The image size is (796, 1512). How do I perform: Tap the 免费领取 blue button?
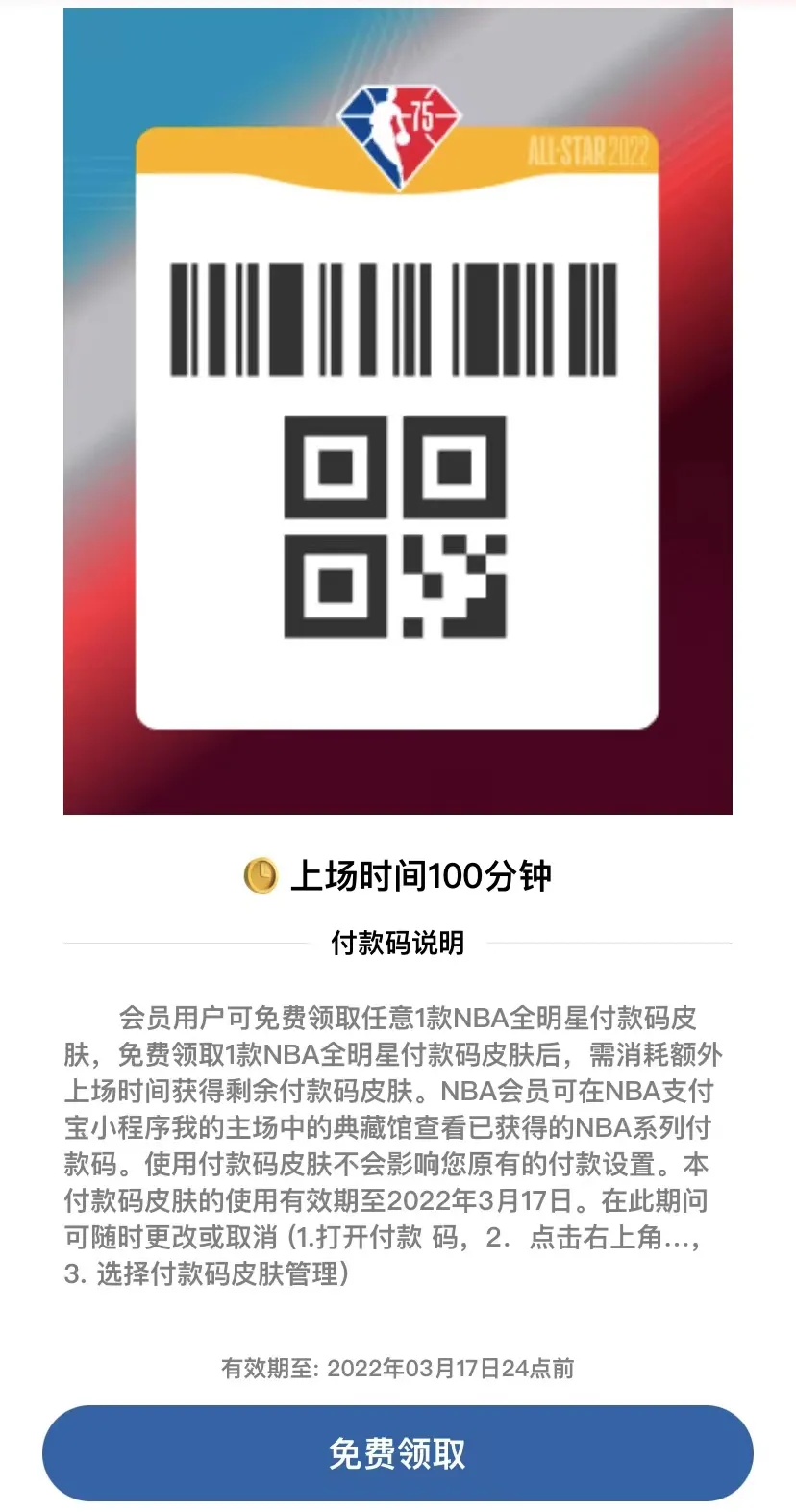[398, 1453]
